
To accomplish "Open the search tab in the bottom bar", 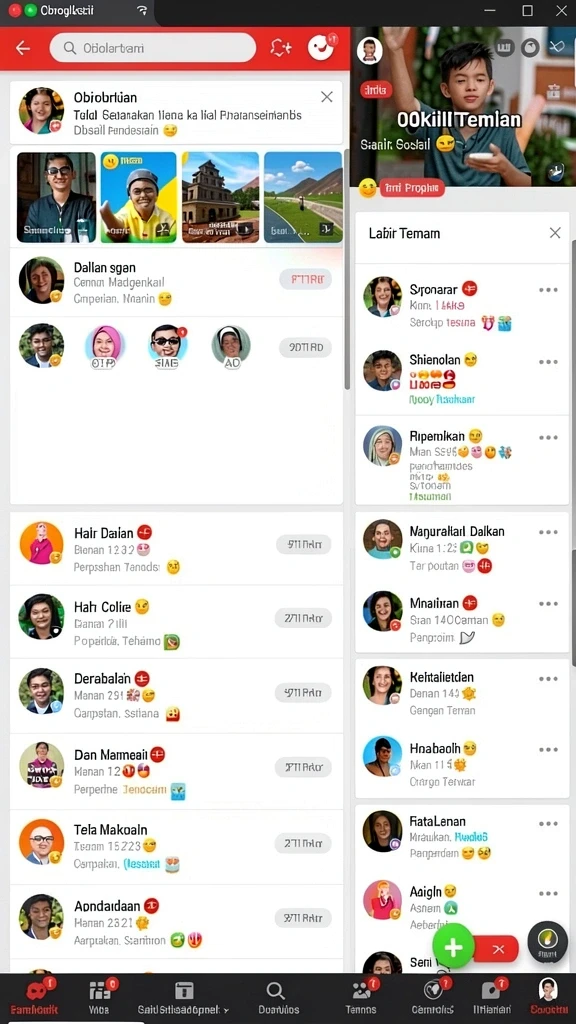I will pyautogui.click(x=275, y=998).
